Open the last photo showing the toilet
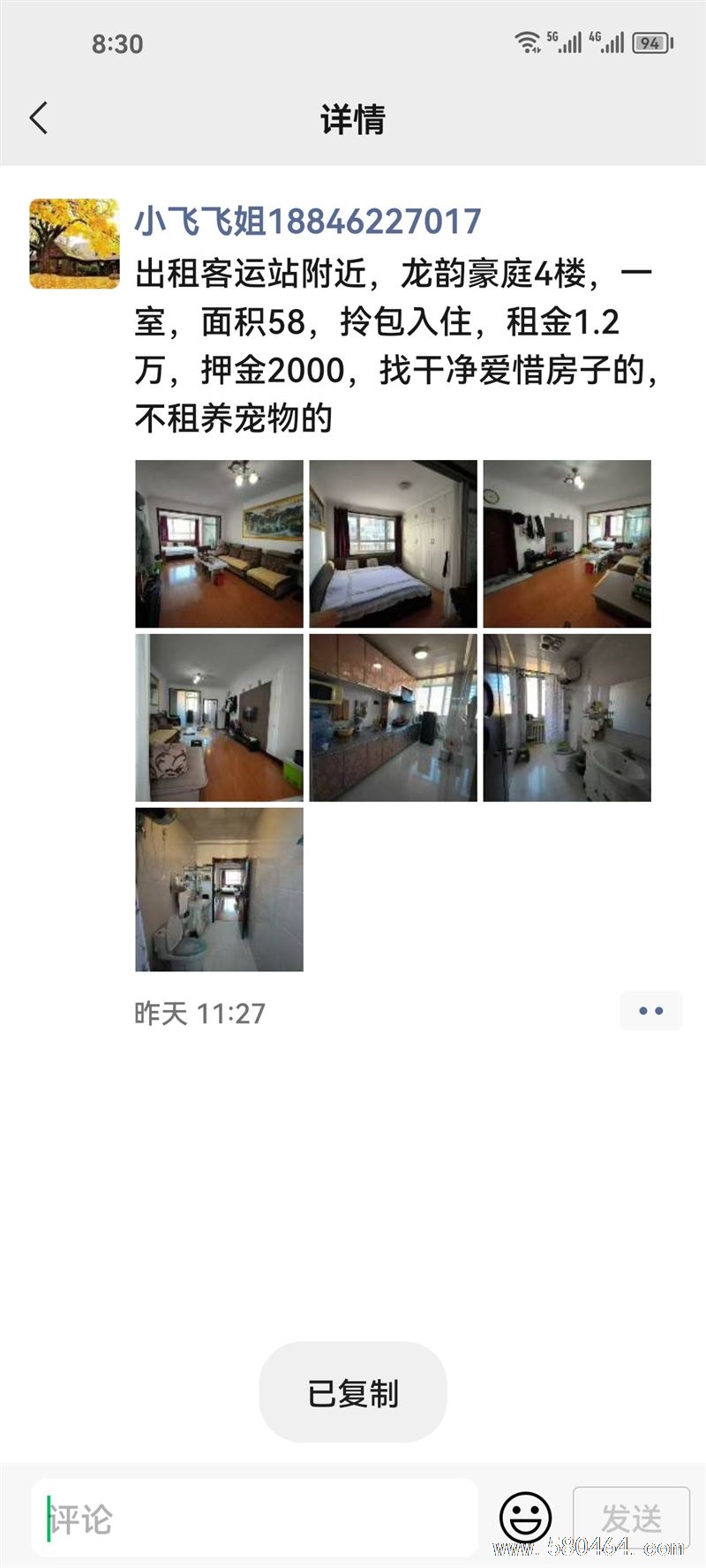The height and width of the screenshot is (1568, 706). point(219,889)
